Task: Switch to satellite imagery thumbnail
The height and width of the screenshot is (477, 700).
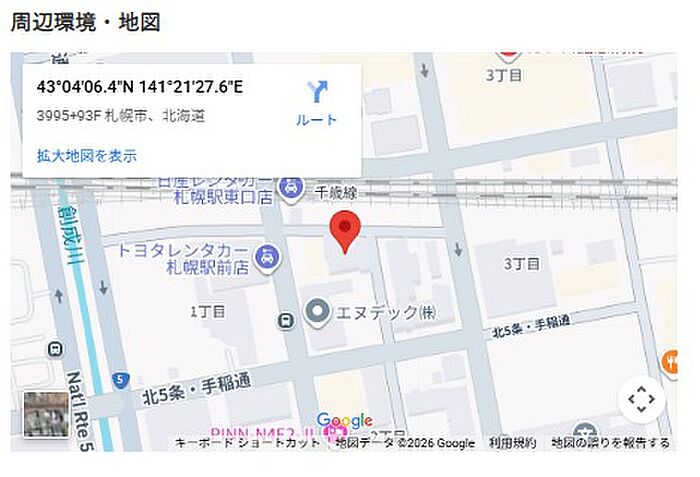Action: click(46, 414)
